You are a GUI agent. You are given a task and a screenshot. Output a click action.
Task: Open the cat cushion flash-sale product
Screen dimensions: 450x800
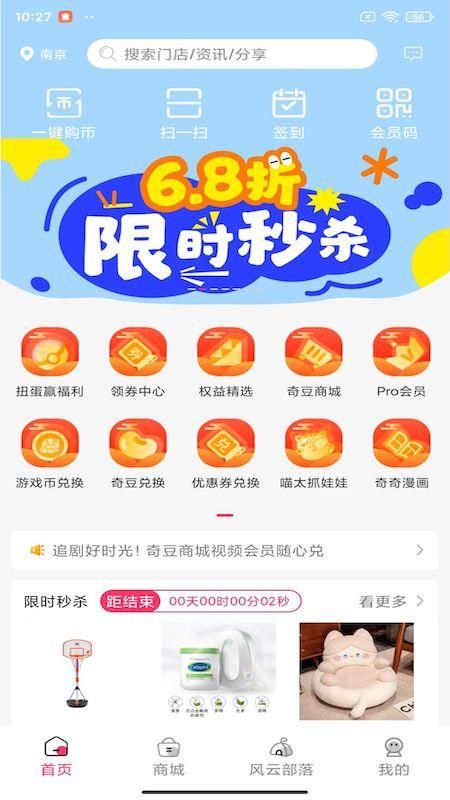pyautogui.click(x=357, y=671)
